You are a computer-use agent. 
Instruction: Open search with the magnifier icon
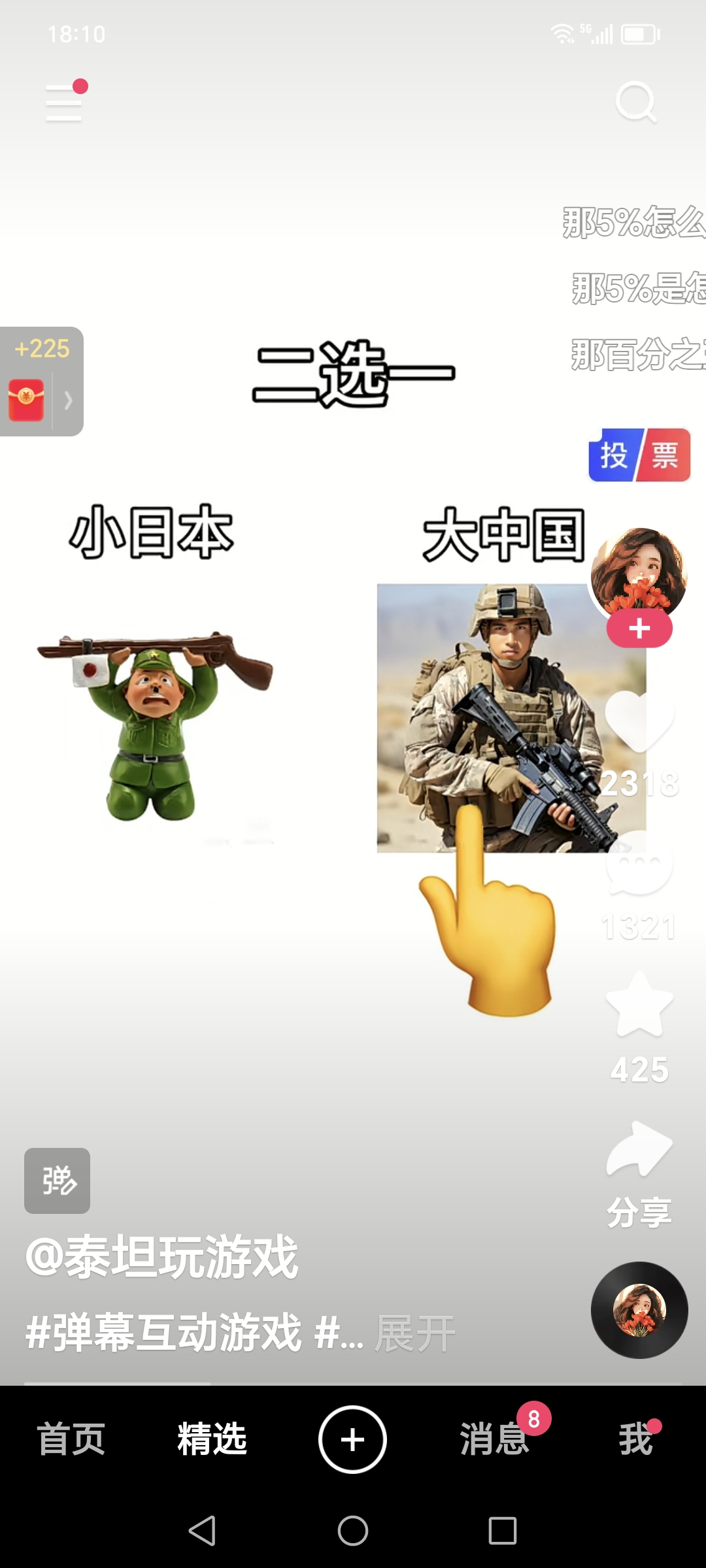[635, 102]
